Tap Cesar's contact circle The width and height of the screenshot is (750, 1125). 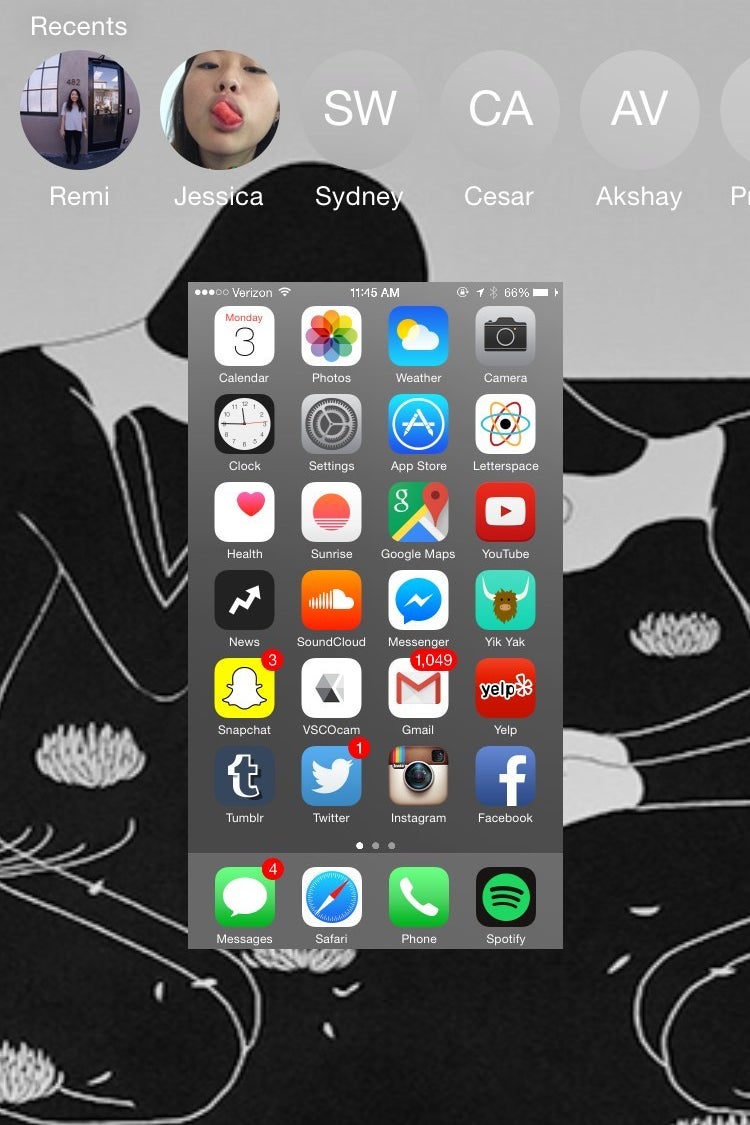pos(499,110)
